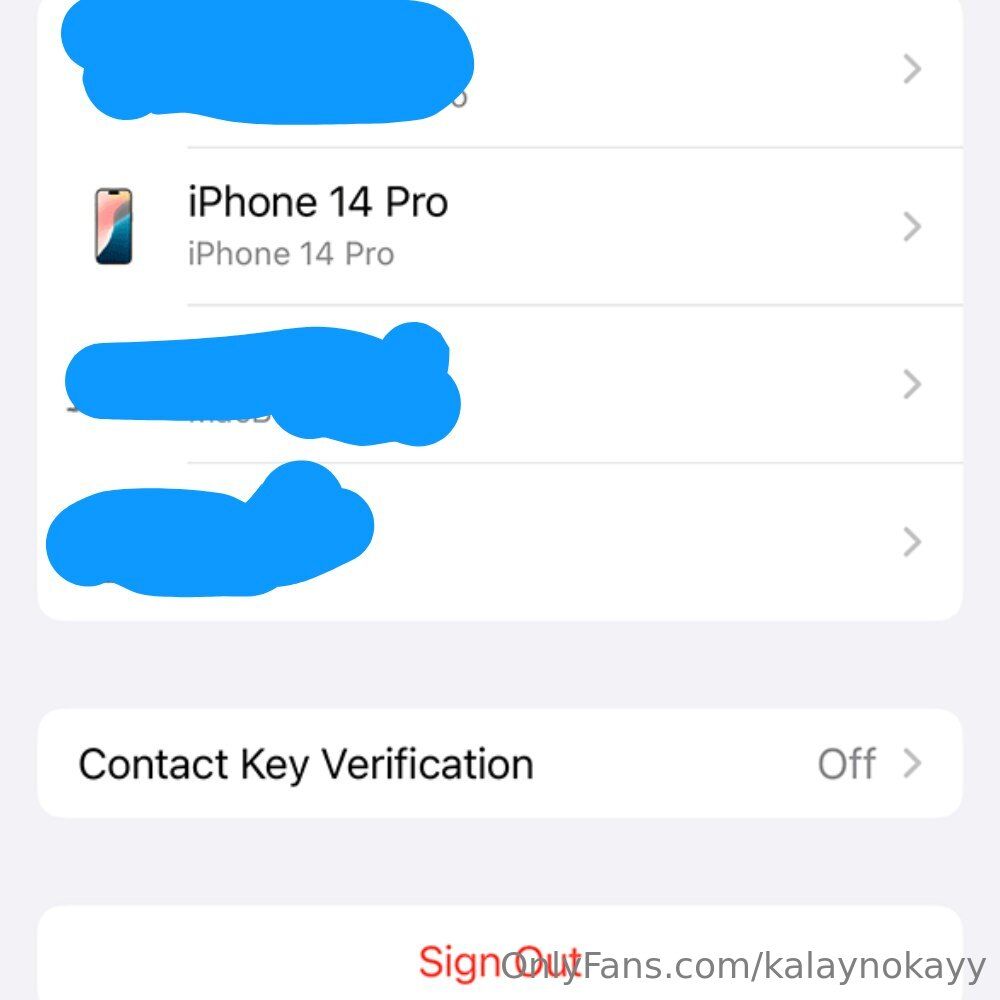The width and height of the screenshot is (1000, 1000).
Task: Open the iPhone 14 Pro device row
Action: coord(500,227)
